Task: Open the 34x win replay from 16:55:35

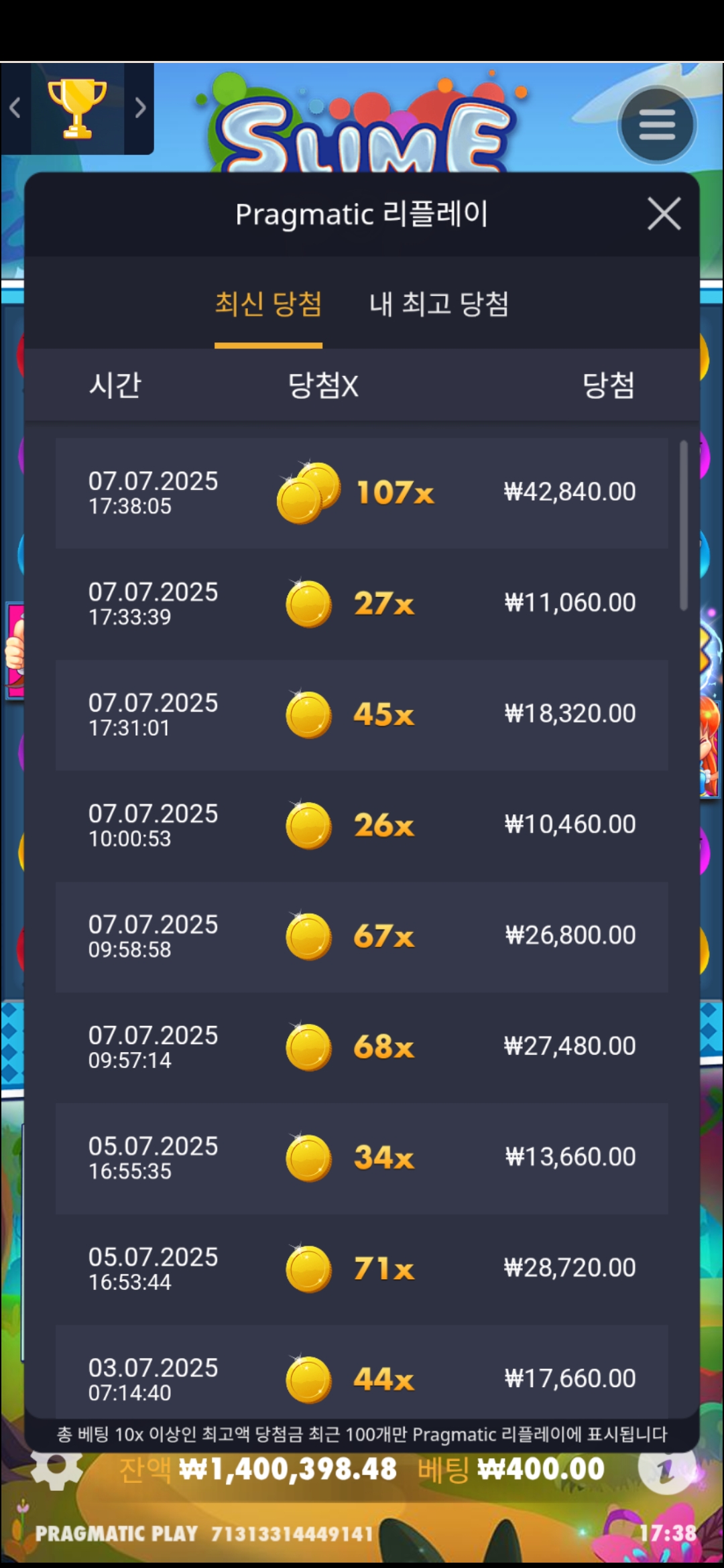Action: (361, 1158)
